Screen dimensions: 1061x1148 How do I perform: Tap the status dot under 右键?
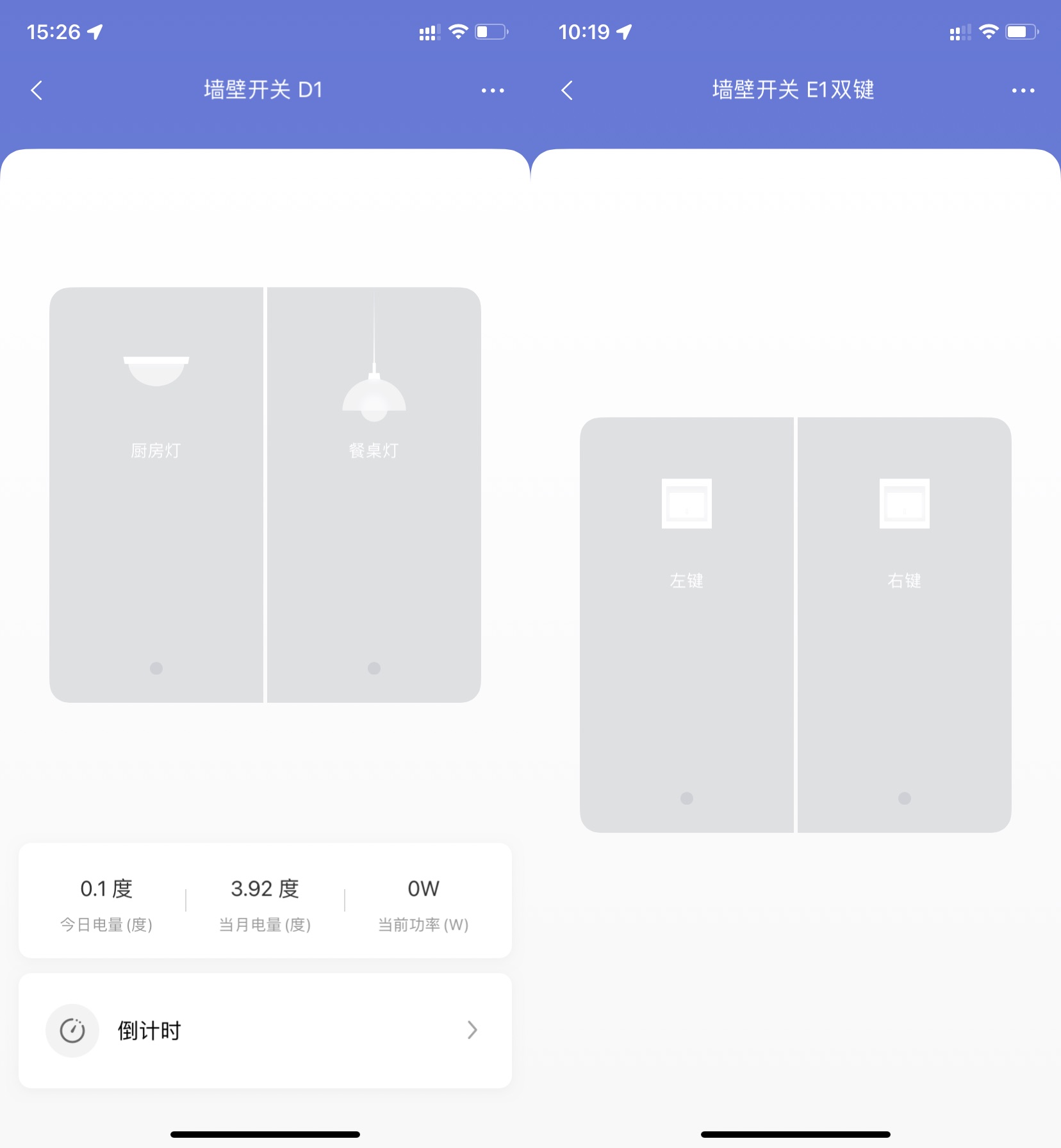point(905,799)
